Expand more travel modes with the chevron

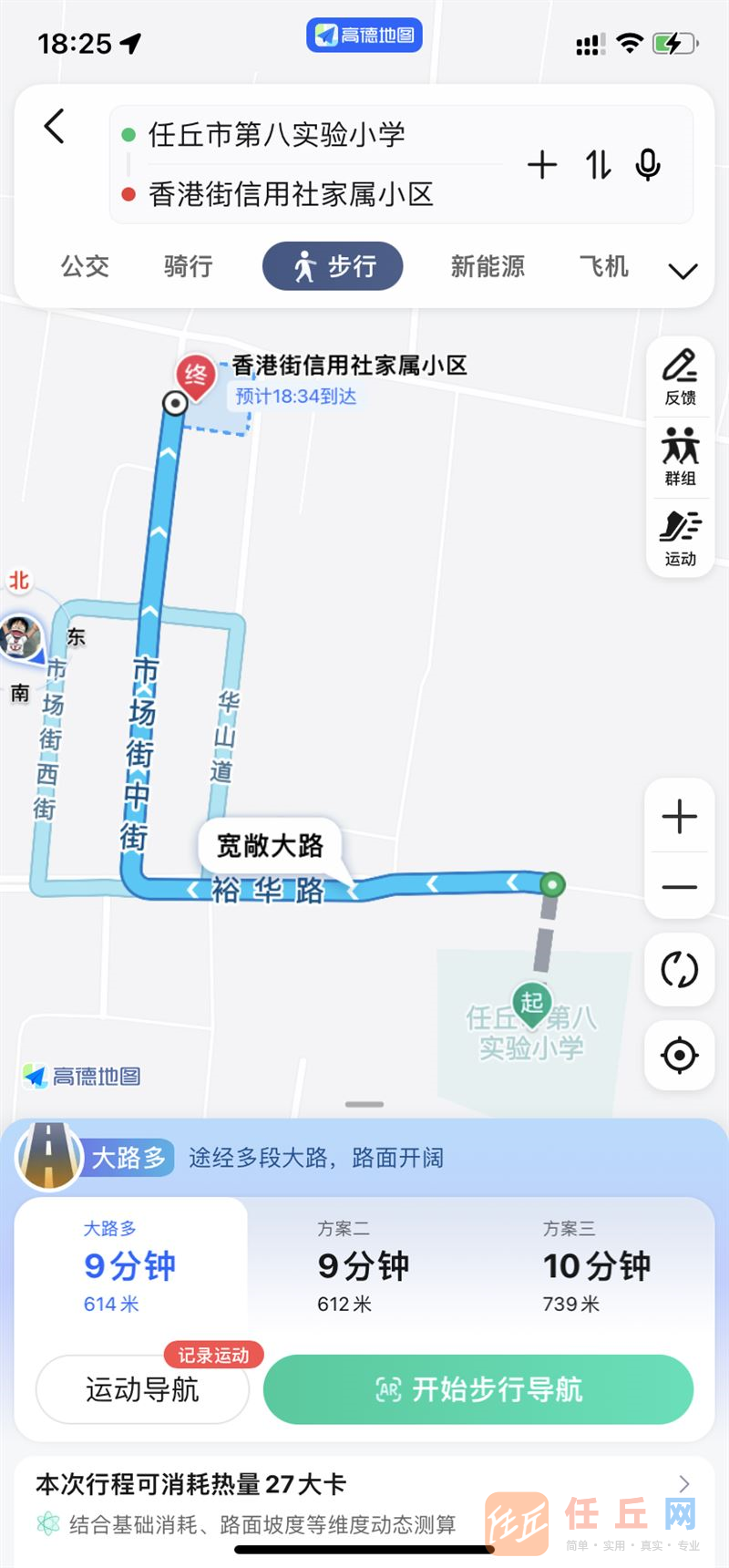coord(683,271)
